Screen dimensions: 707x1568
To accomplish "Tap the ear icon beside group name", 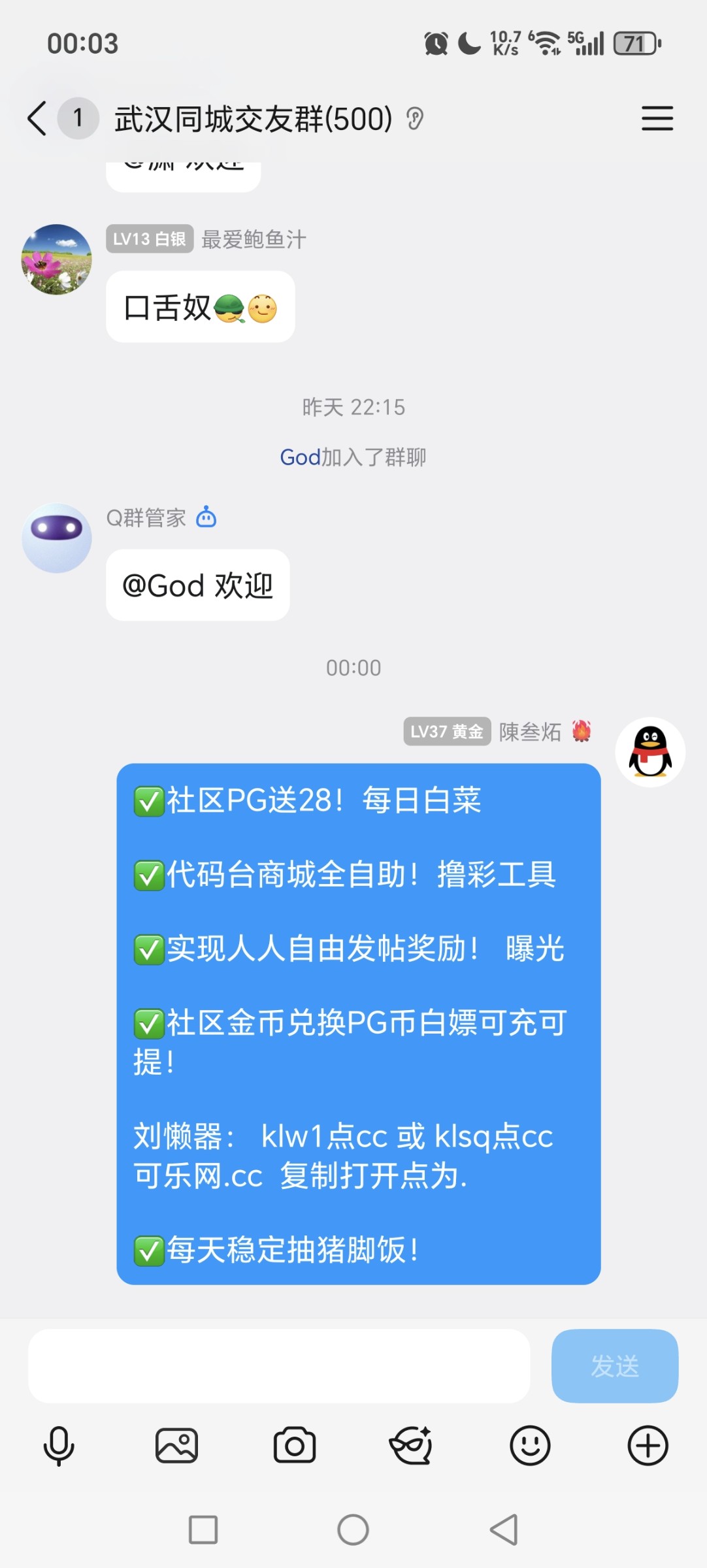I will (416, 119).
